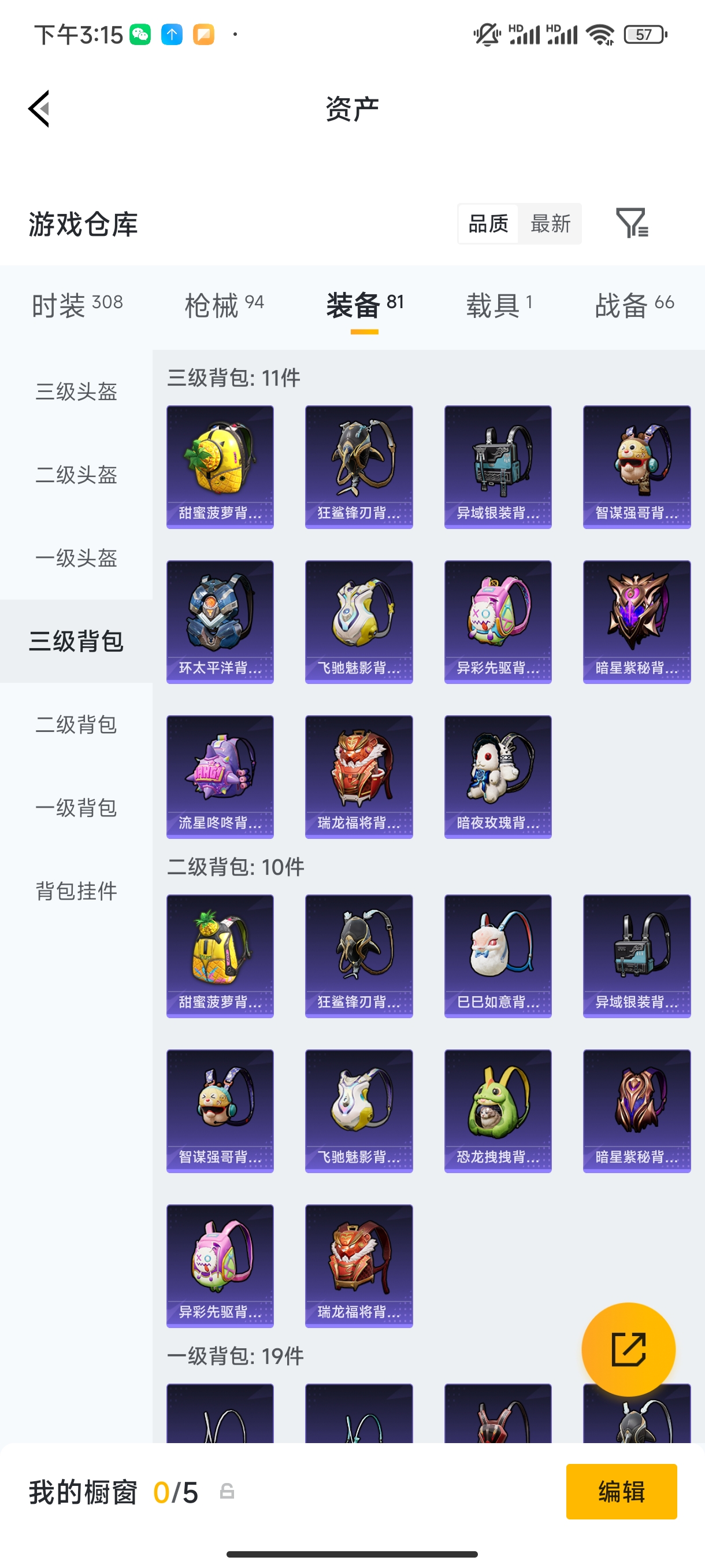Tap the battery indicator showing 57
Screen dimensions: 705x1568
645,35
